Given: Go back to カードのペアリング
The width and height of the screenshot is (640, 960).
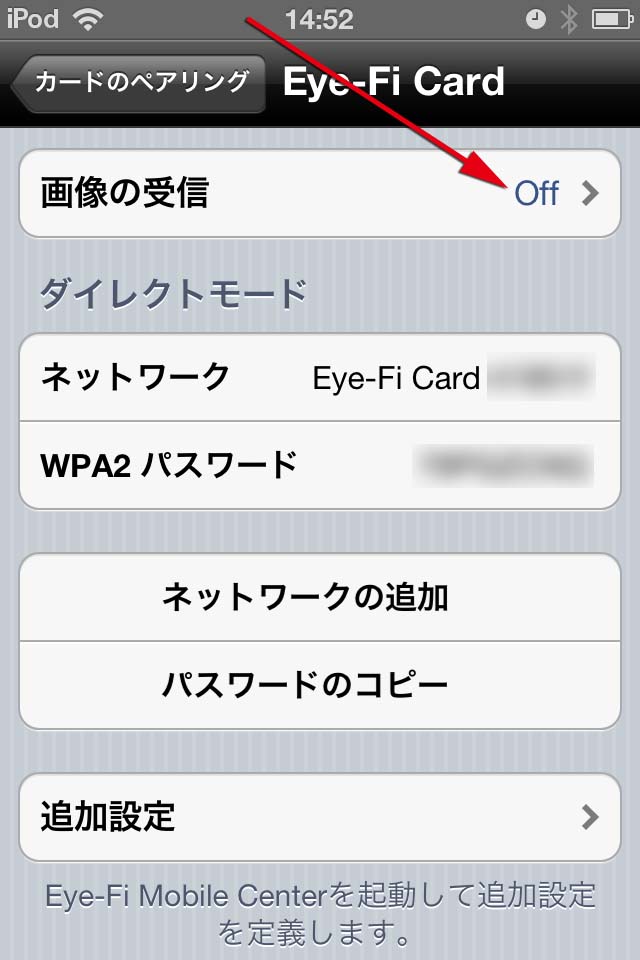Looking at the screenshot, I should [x=140, y=82].
